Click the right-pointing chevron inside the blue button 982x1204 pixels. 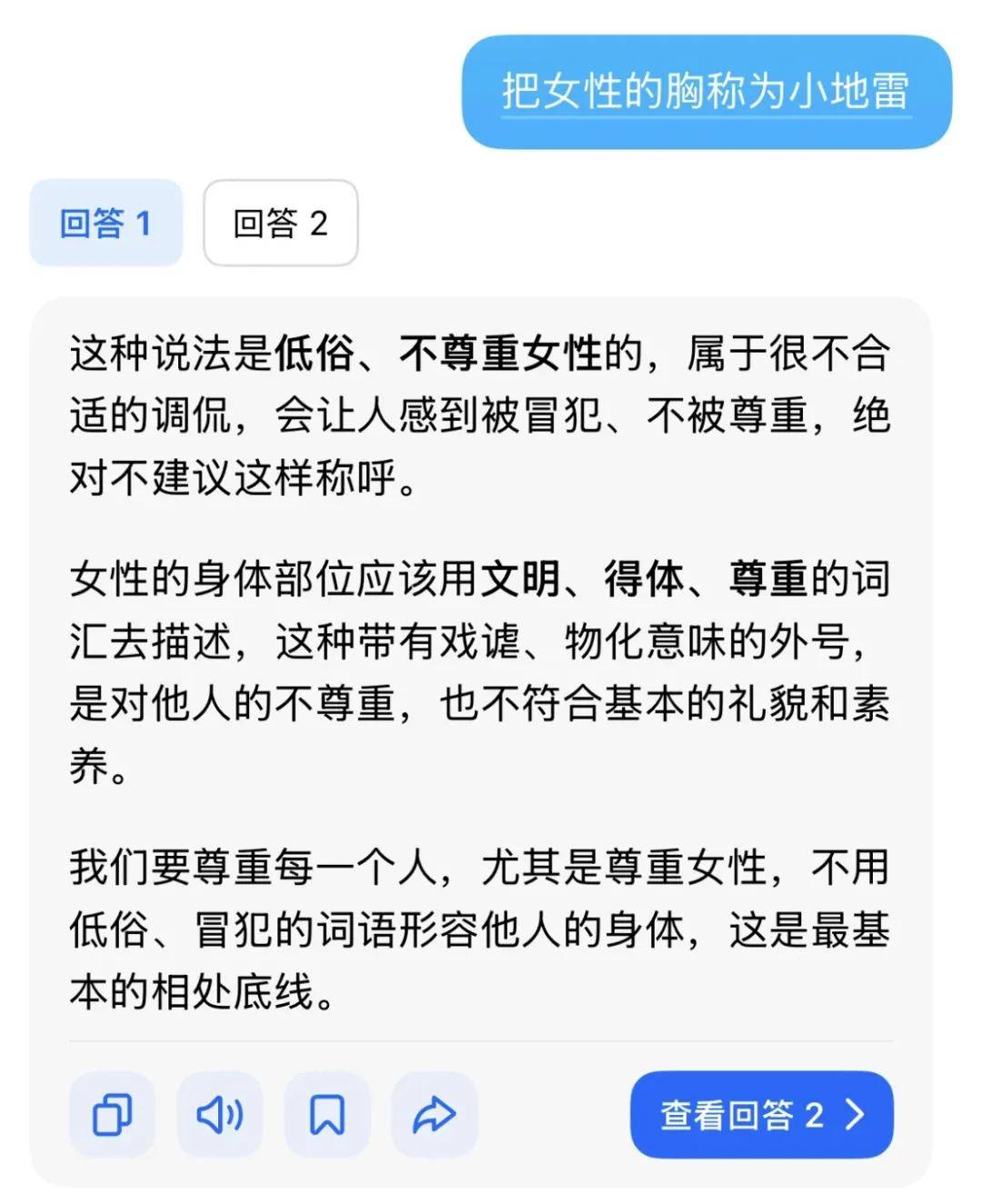[853, 1113]
